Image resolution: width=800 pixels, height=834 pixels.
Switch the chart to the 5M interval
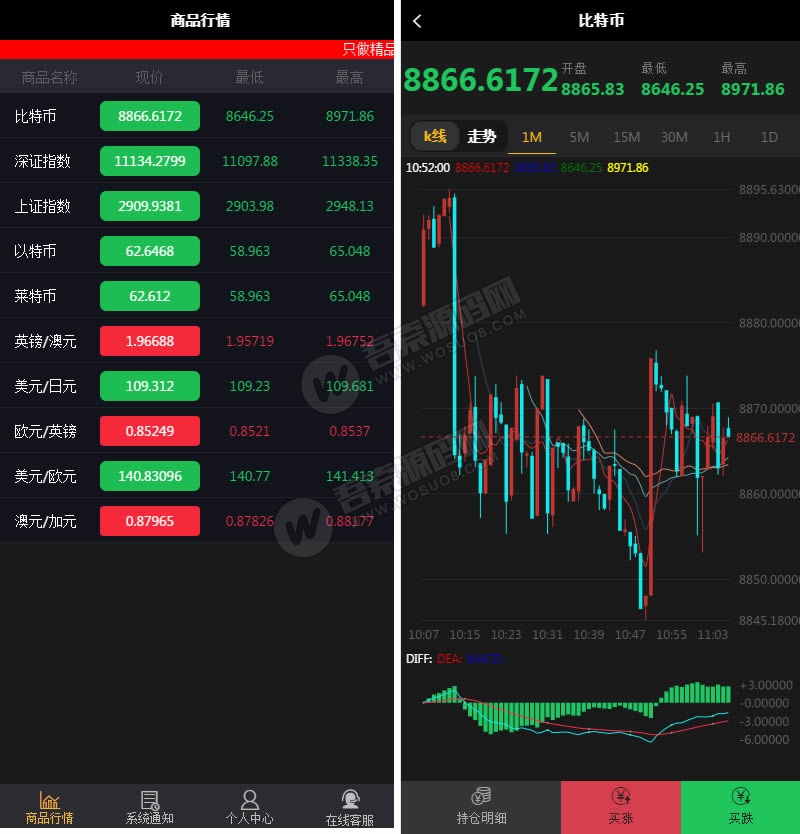[x=579, y=137]
